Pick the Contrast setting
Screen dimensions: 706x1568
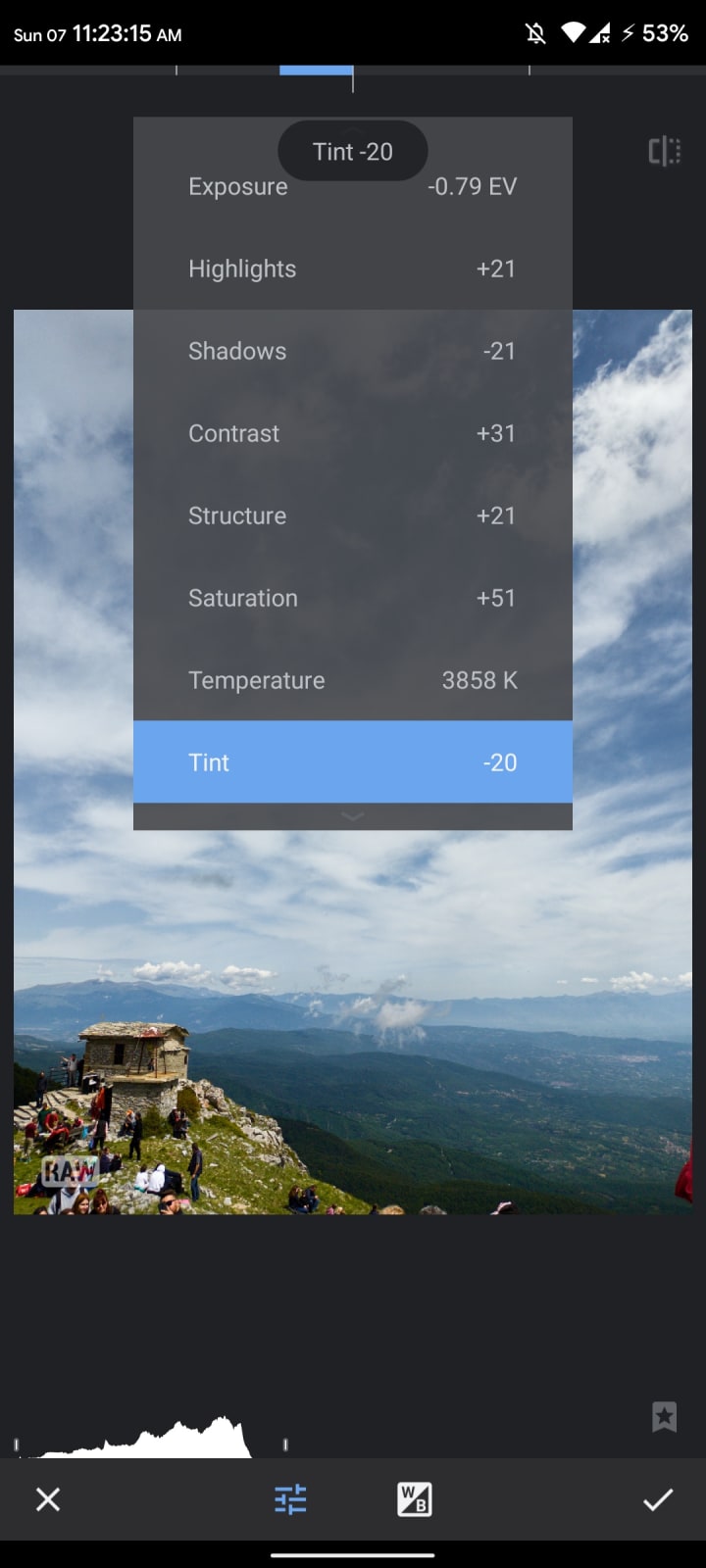pyautogui.click(x=352, y=433)
